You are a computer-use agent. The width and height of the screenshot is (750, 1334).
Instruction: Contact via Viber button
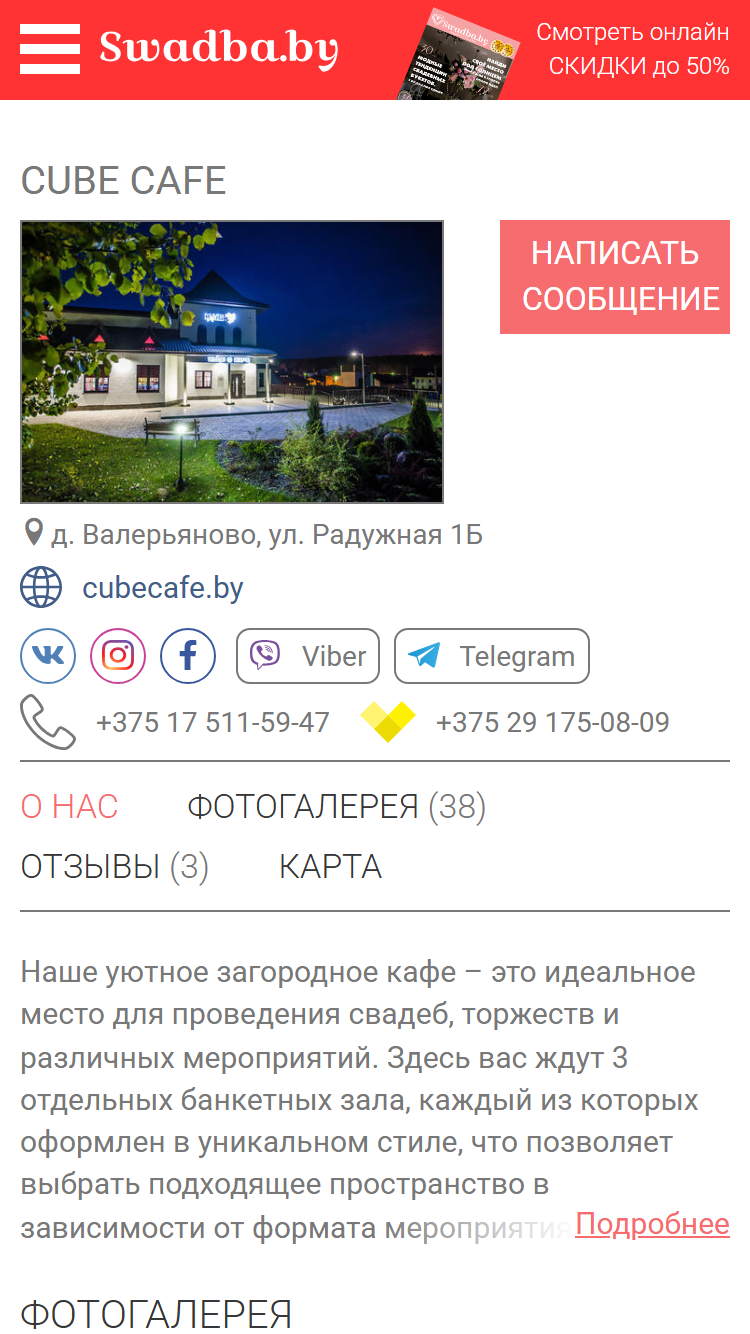point(308,656)
